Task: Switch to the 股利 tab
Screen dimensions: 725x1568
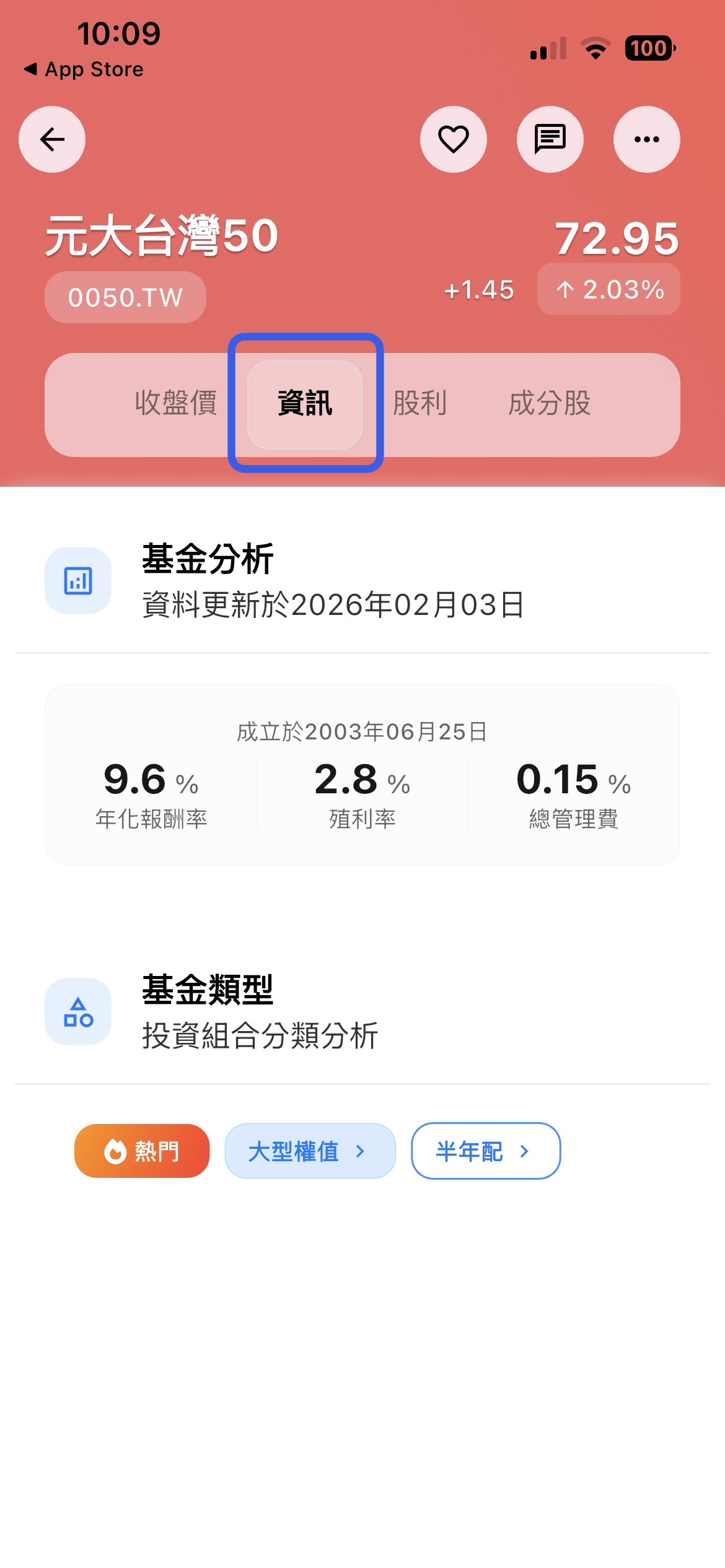Action: tap(420, 404)
